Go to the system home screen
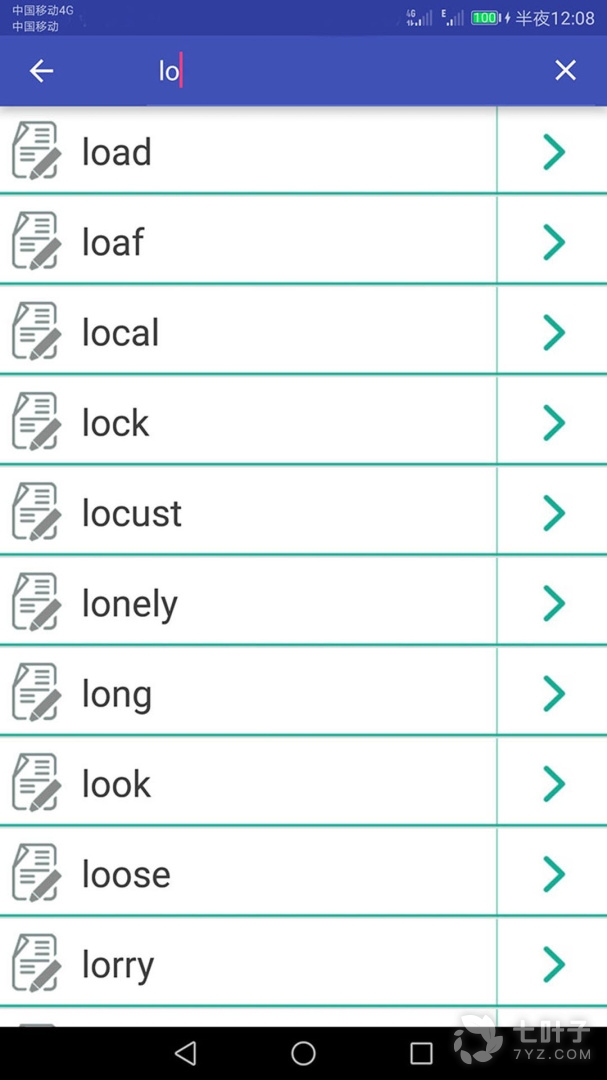 [303, 1053]
